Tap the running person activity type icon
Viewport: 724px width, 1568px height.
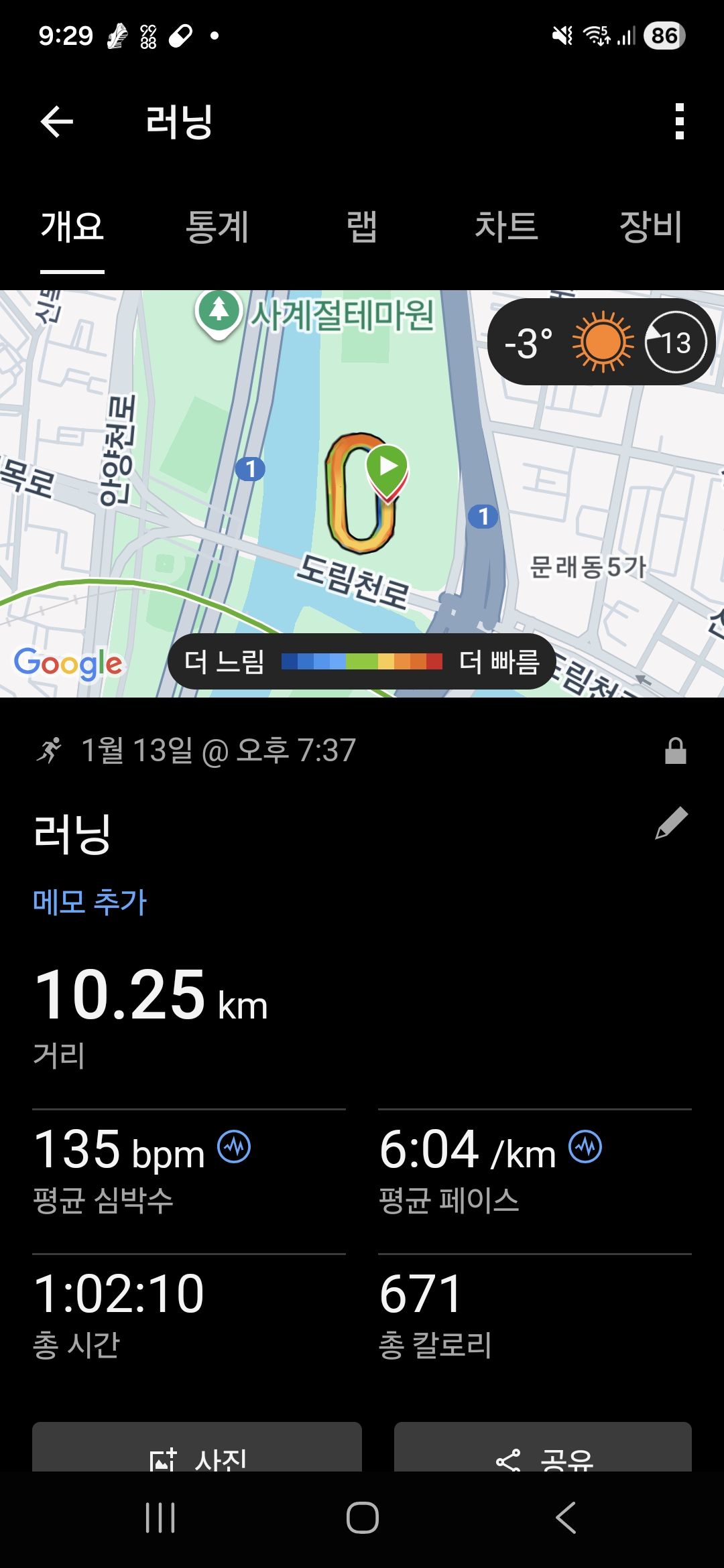point(49,750)
